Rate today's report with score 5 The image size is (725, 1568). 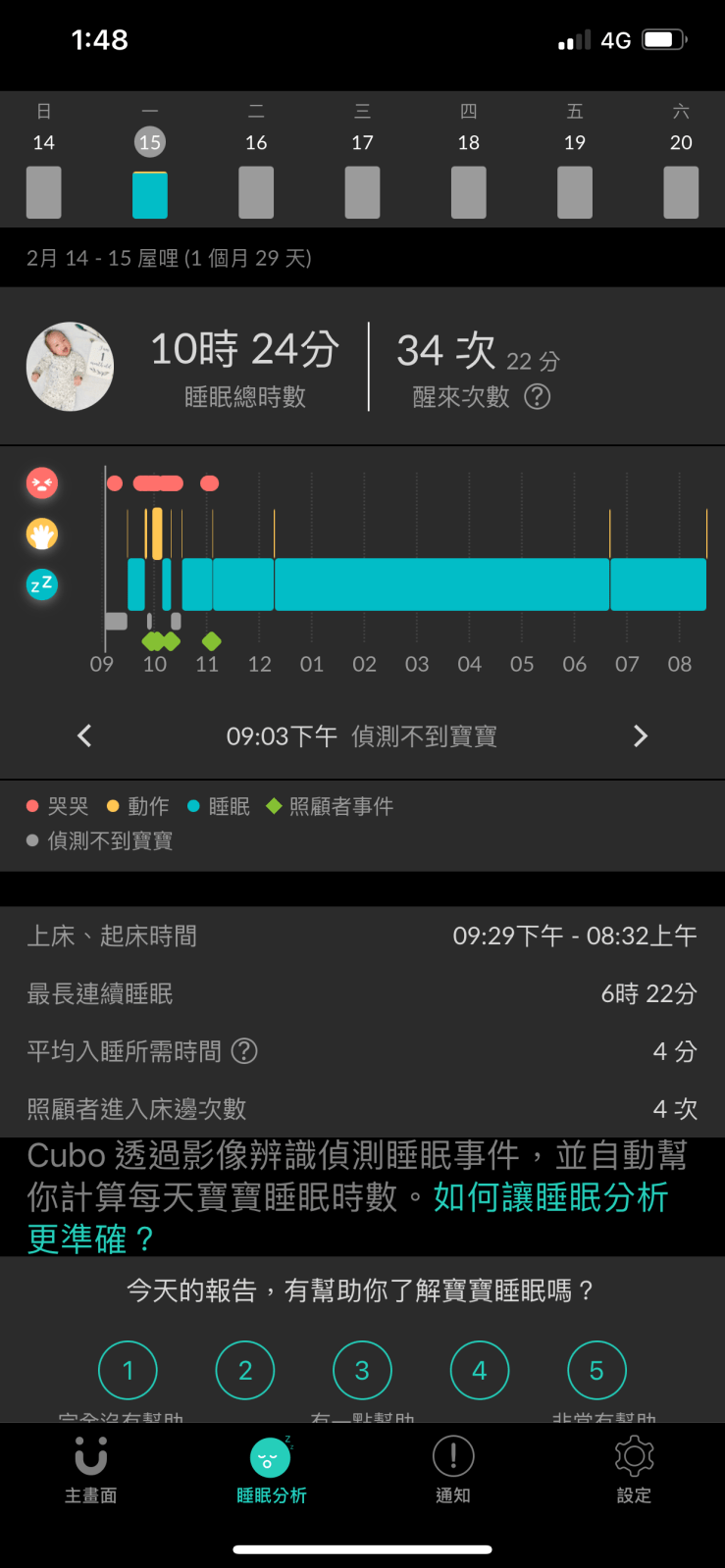tap(596, 1370)
